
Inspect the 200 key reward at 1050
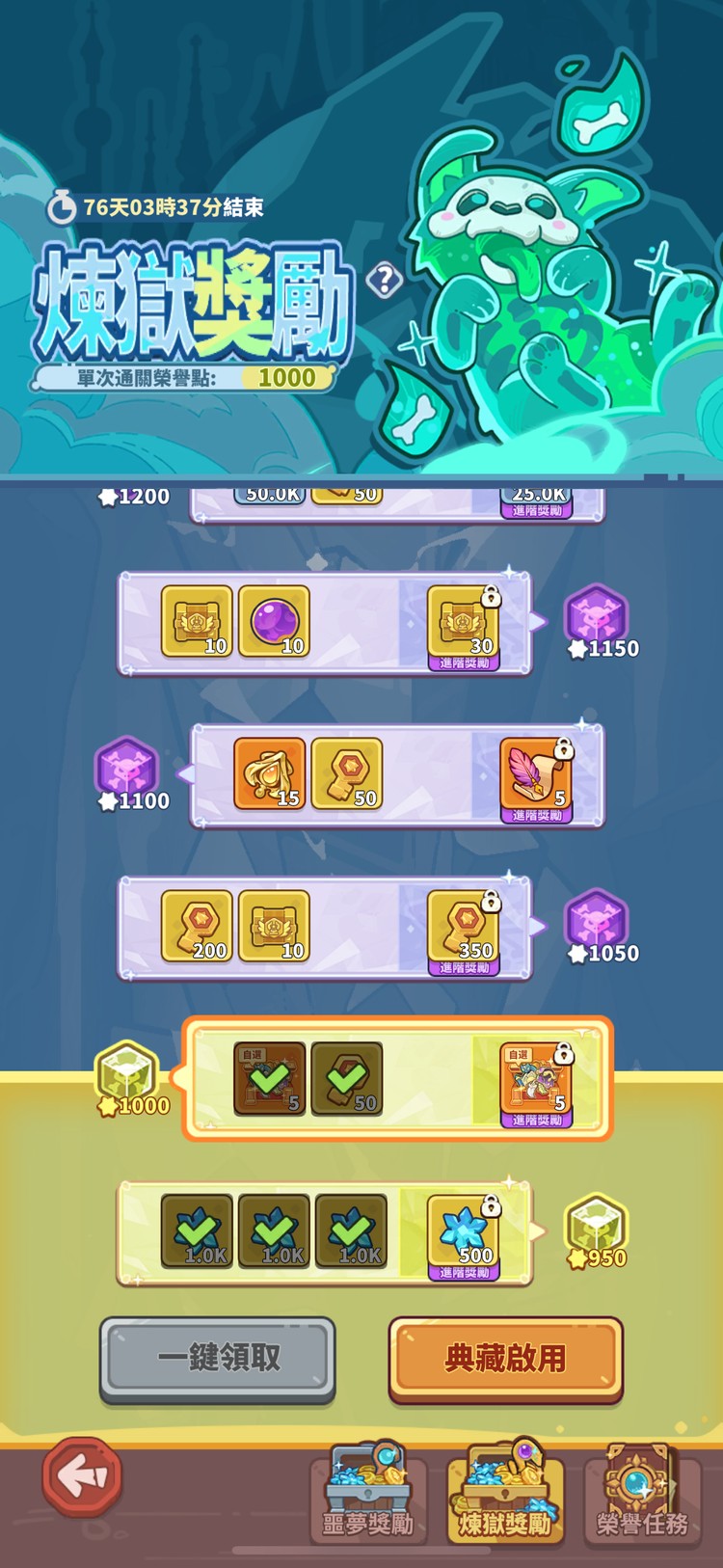coord(197,926)
